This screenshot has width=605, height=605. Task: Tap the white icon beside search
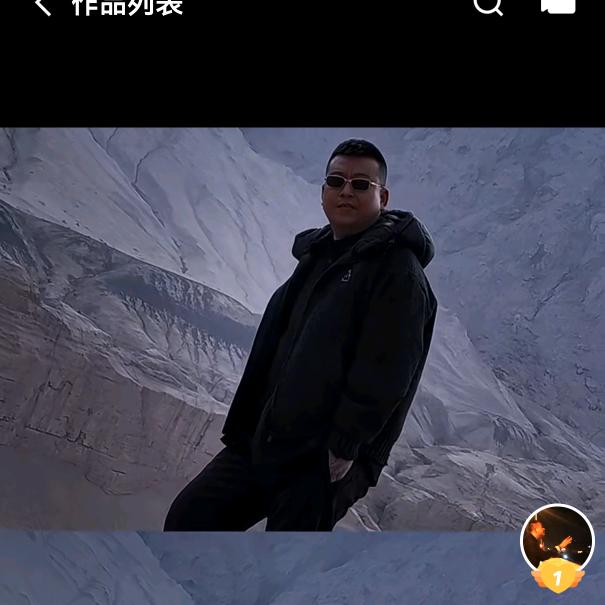(x=558, y=5)
